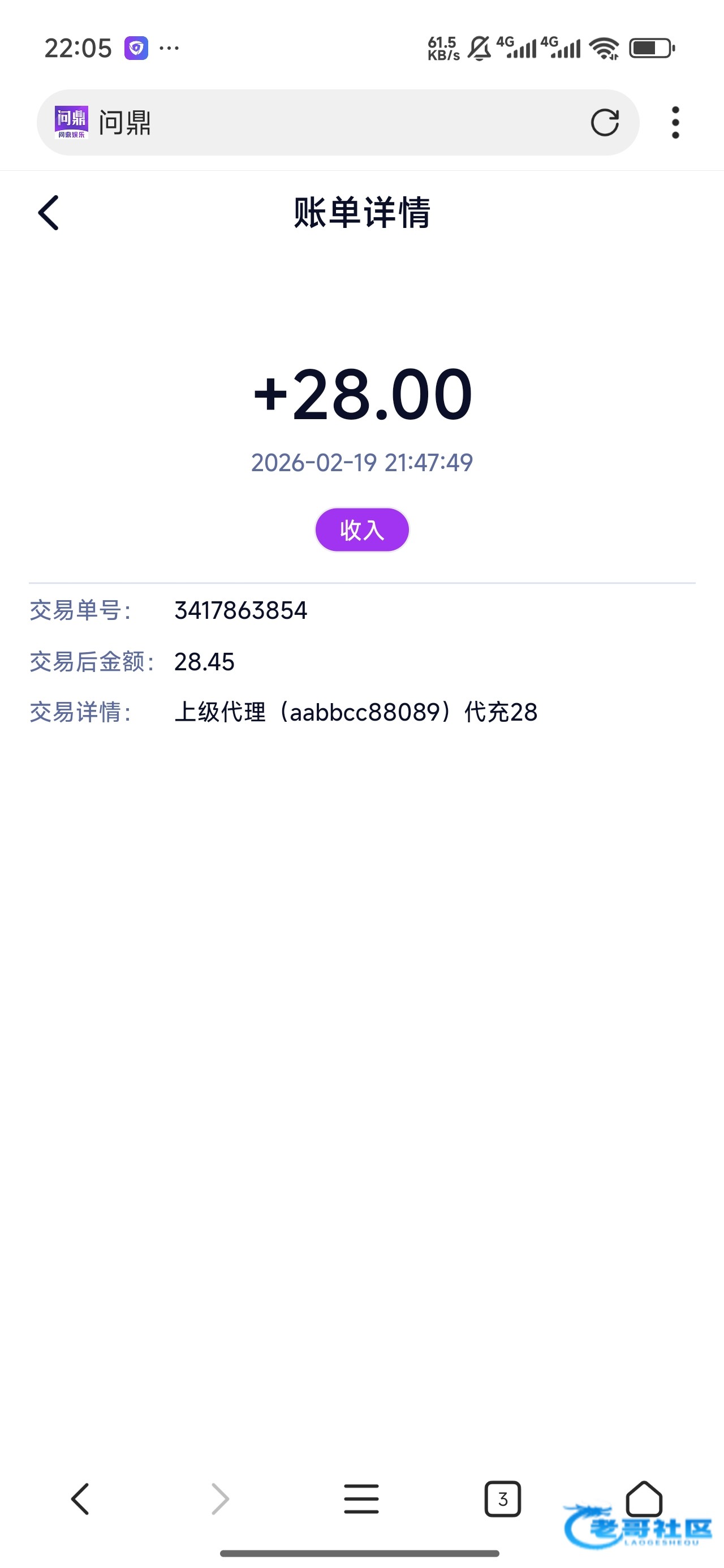Reload the page with the refresh icon
Viewport: 724px width, 1568px height.
(604, 122)
